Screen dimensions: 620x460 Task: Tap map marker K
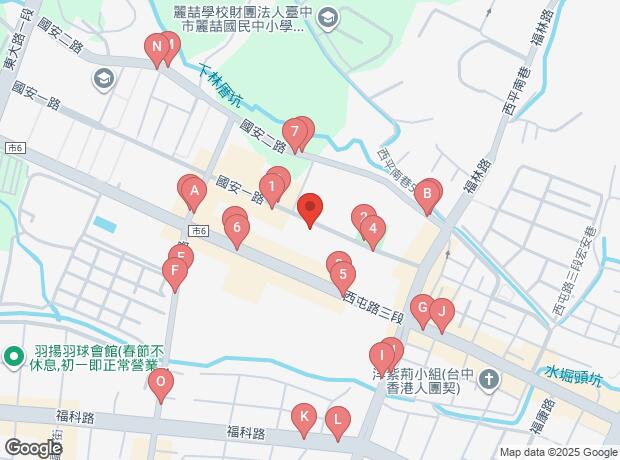point(303,417)
